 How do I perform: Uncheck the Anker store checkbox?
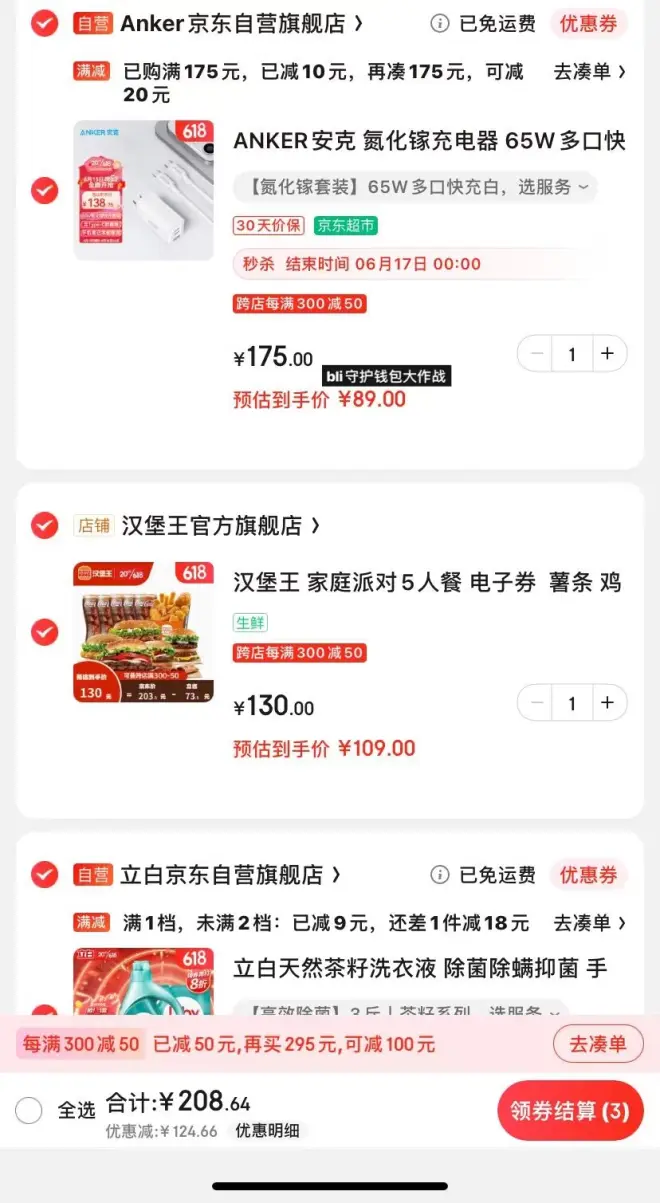pyautogui.click(x=44, y=23)
